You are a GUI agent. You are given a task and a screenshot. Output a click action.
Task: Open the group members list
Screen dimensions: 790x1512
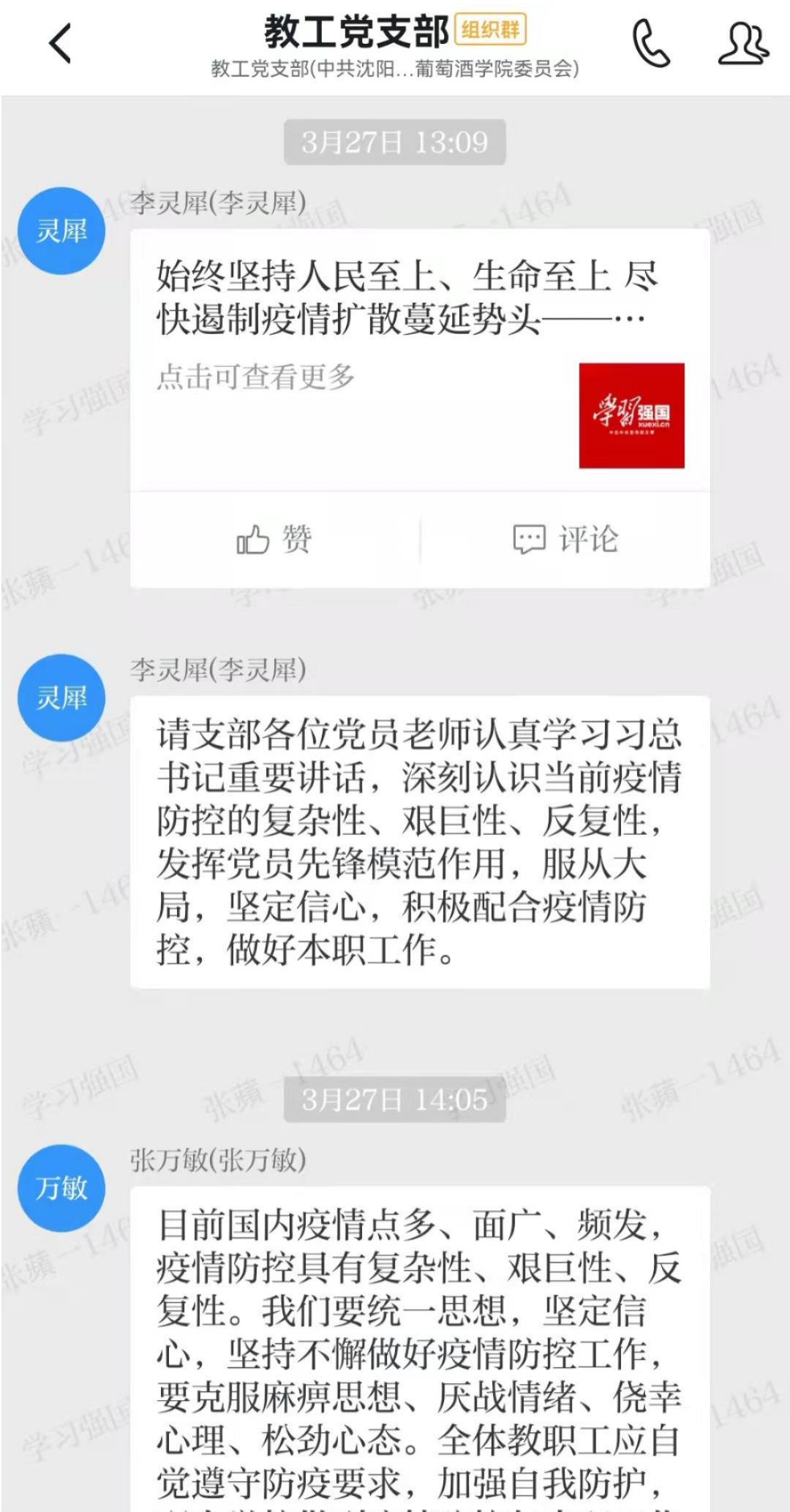[742, 44]
